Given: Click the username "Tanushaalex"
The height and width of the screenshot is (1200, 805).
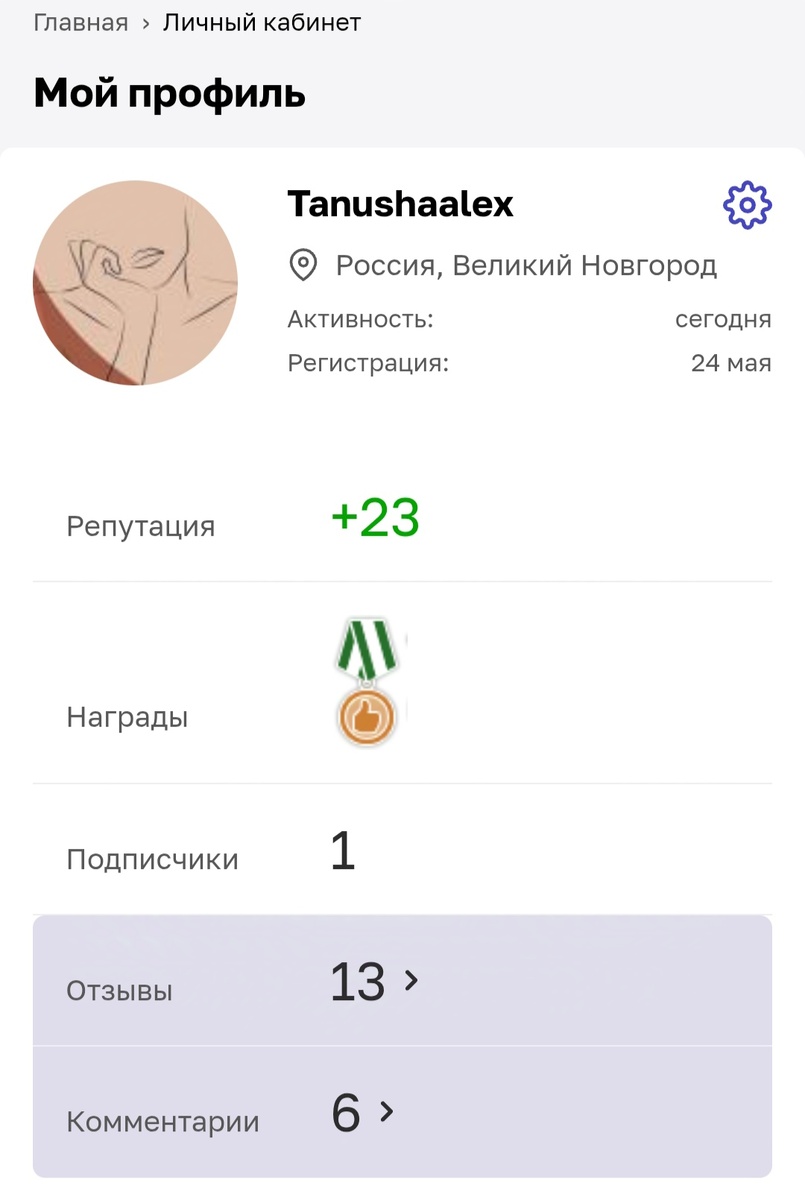Looking at the screenshot, I should click(x=399, y=204).
